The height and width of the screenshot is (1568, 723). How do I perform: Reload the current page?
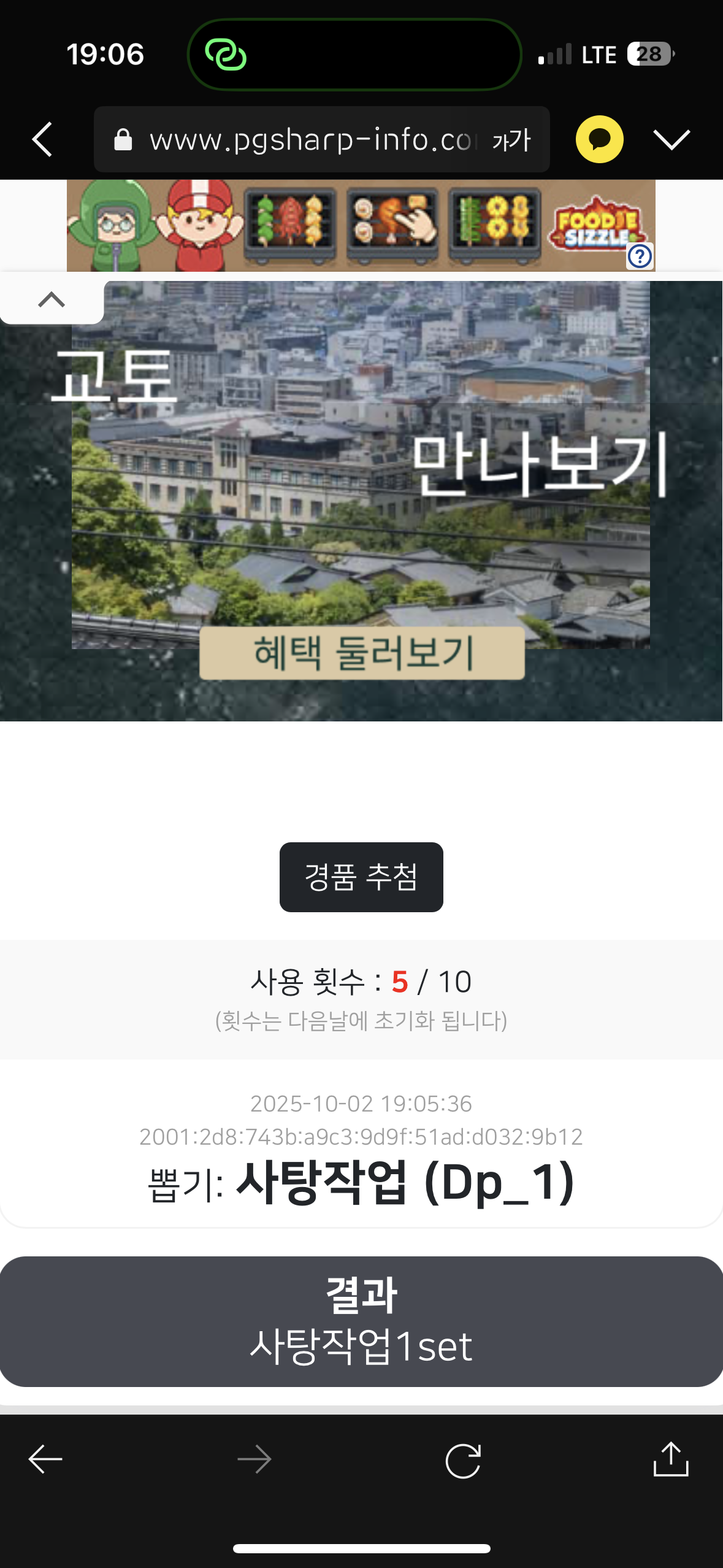click(463, 1460)
